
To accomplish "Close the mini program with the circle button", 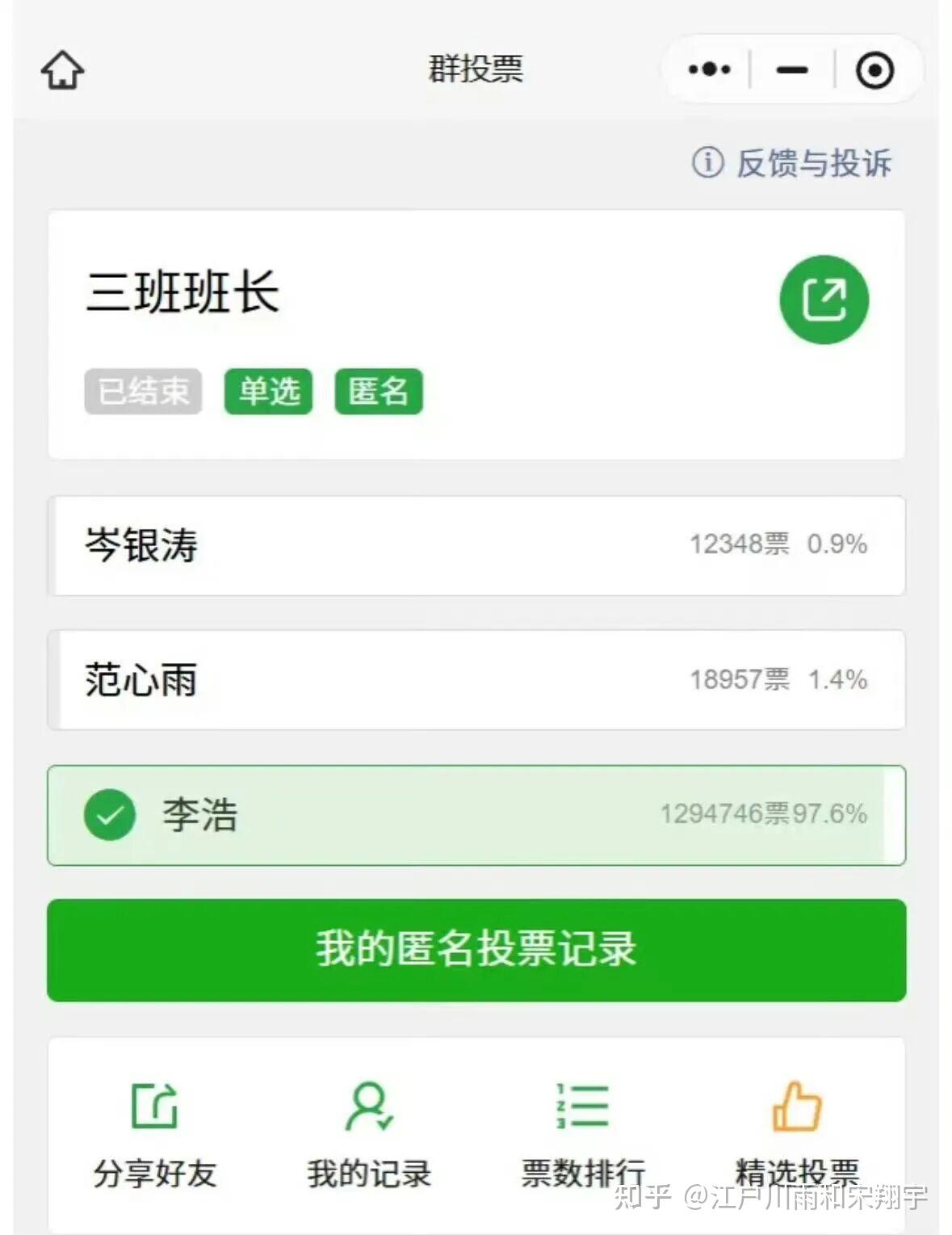I will tap(874, 69).
